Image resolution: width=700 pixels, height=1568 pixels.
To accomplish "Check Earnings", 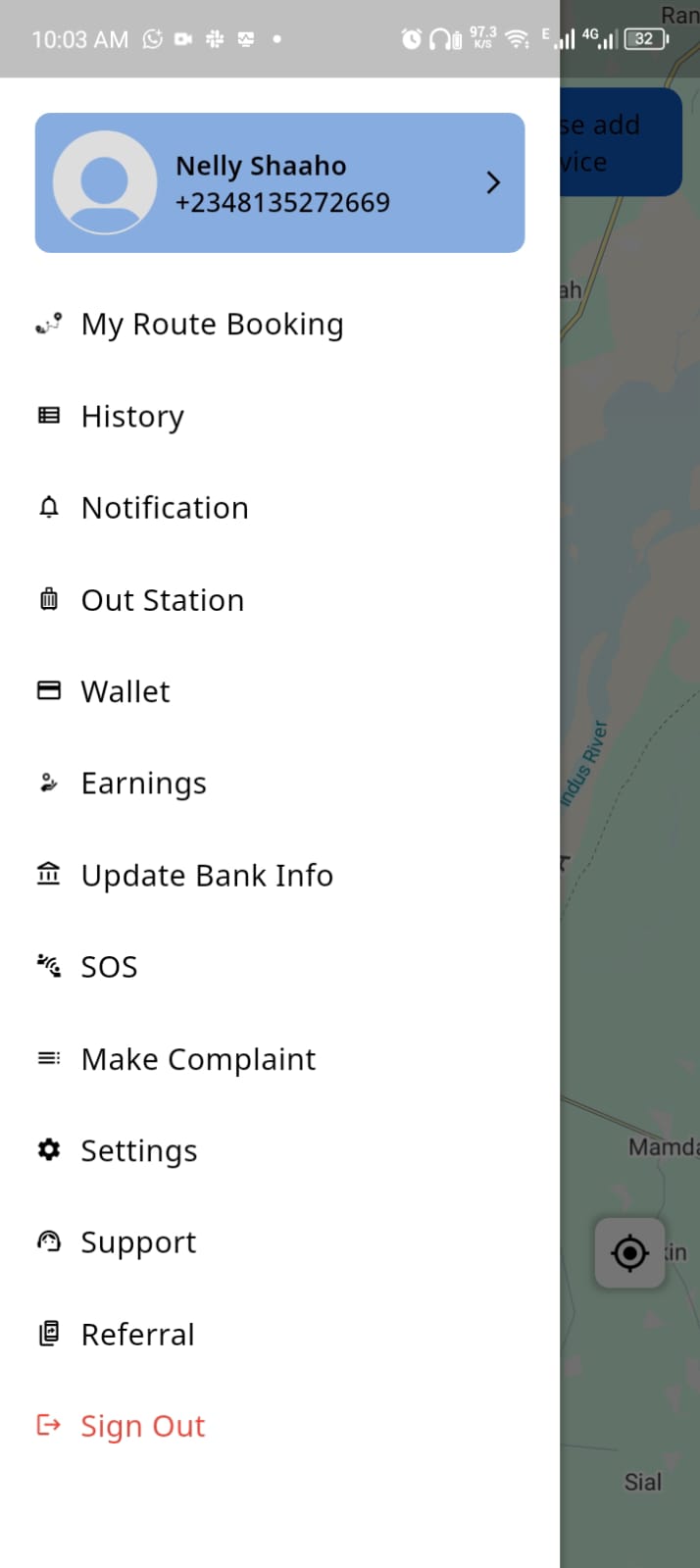I will (143, 784).
